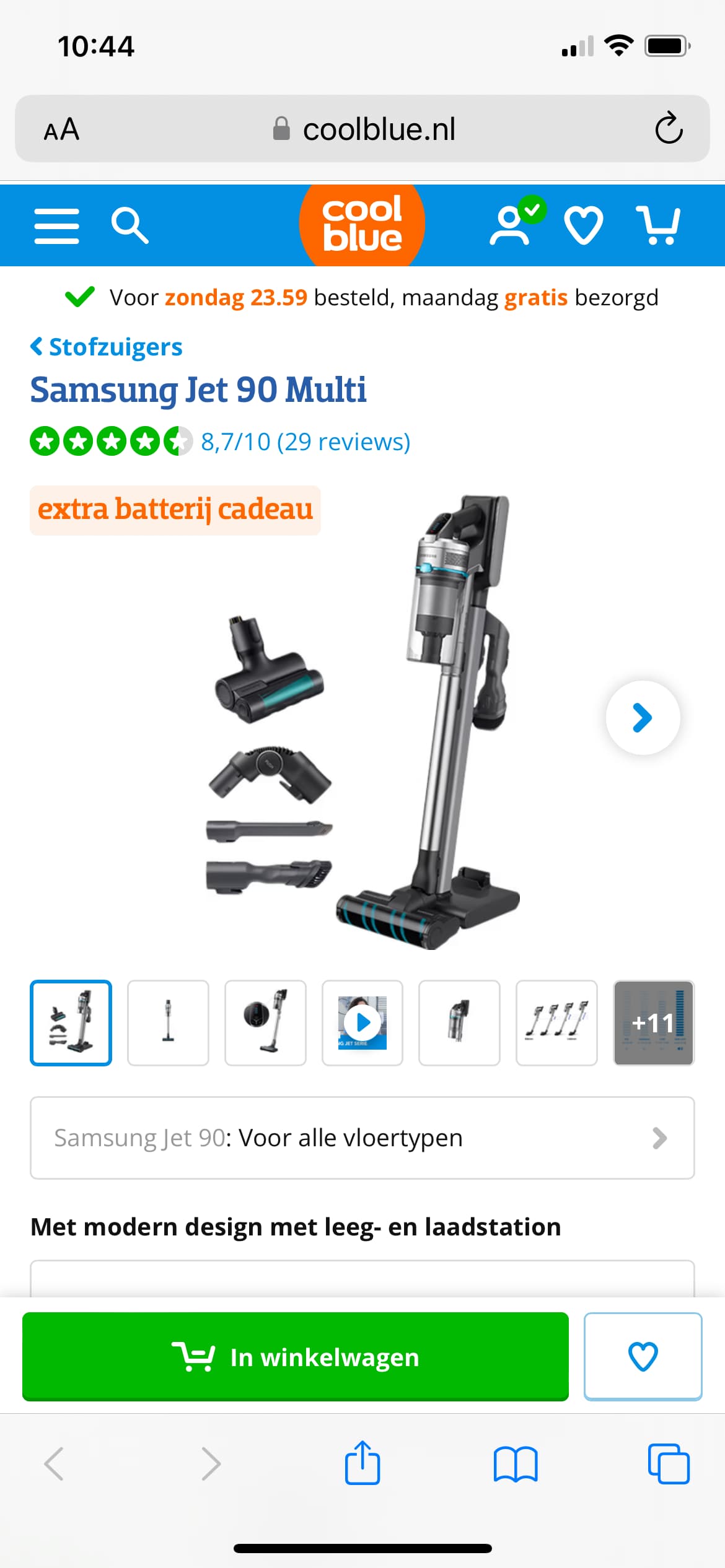Open the shopping cart icon
This screenshot has height=1568, width=725.
pos(658,225)
